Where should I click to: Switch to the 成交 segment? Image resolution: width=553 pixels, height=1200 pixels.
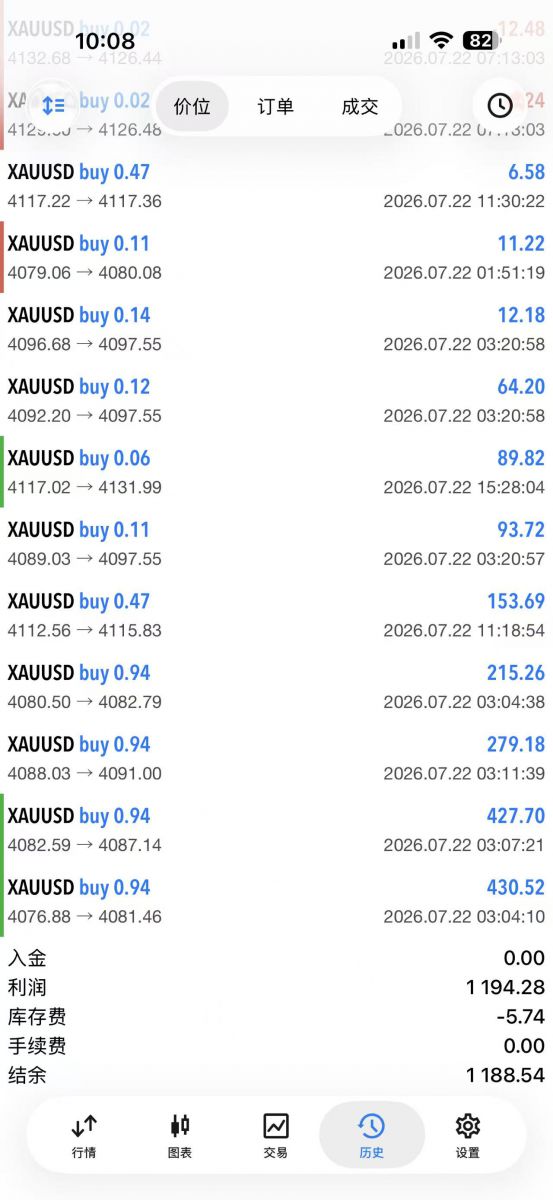tap(360, 106)
